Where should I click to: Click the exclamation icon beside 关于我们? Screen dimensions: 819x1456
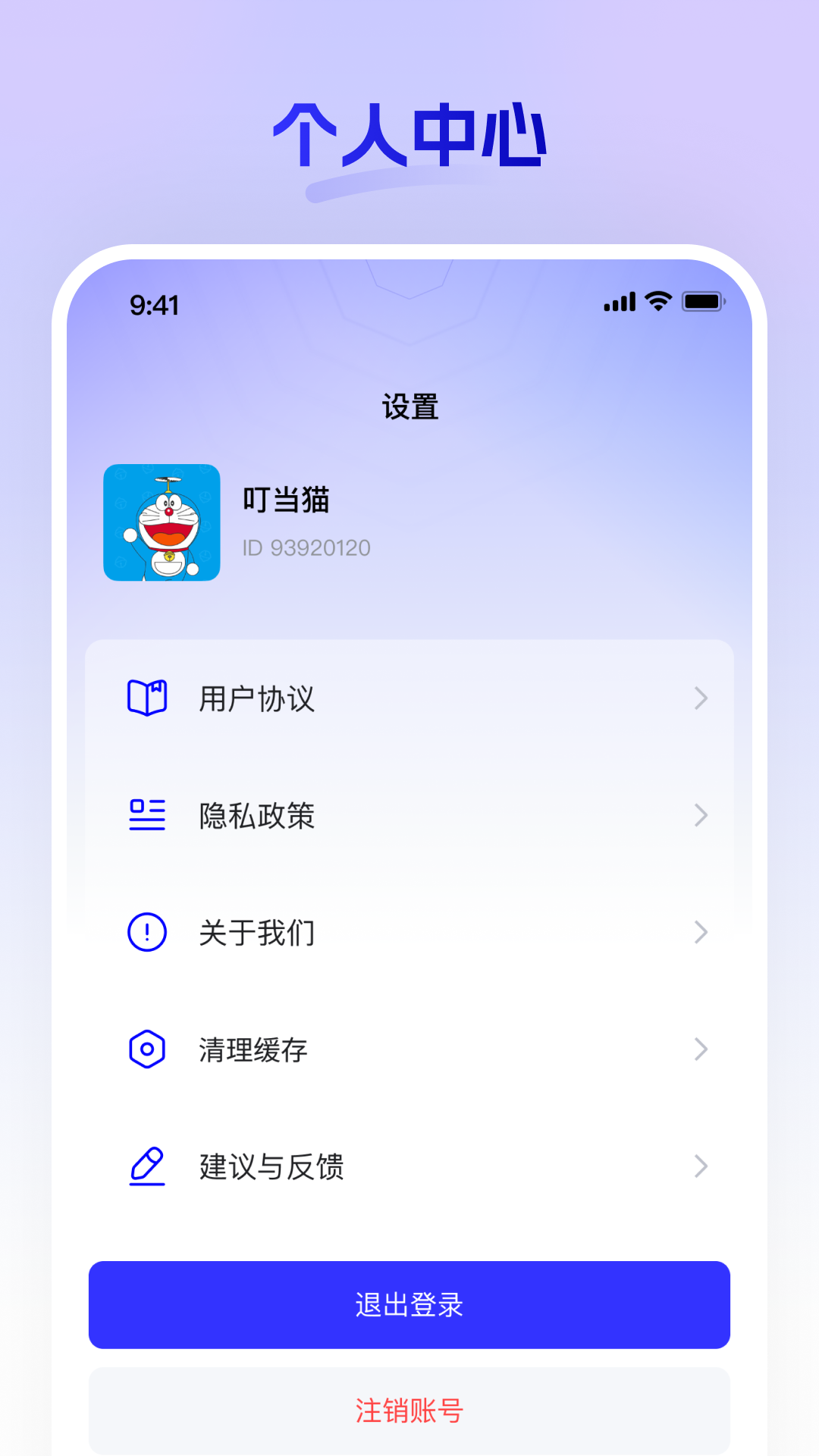click(147, 933)
